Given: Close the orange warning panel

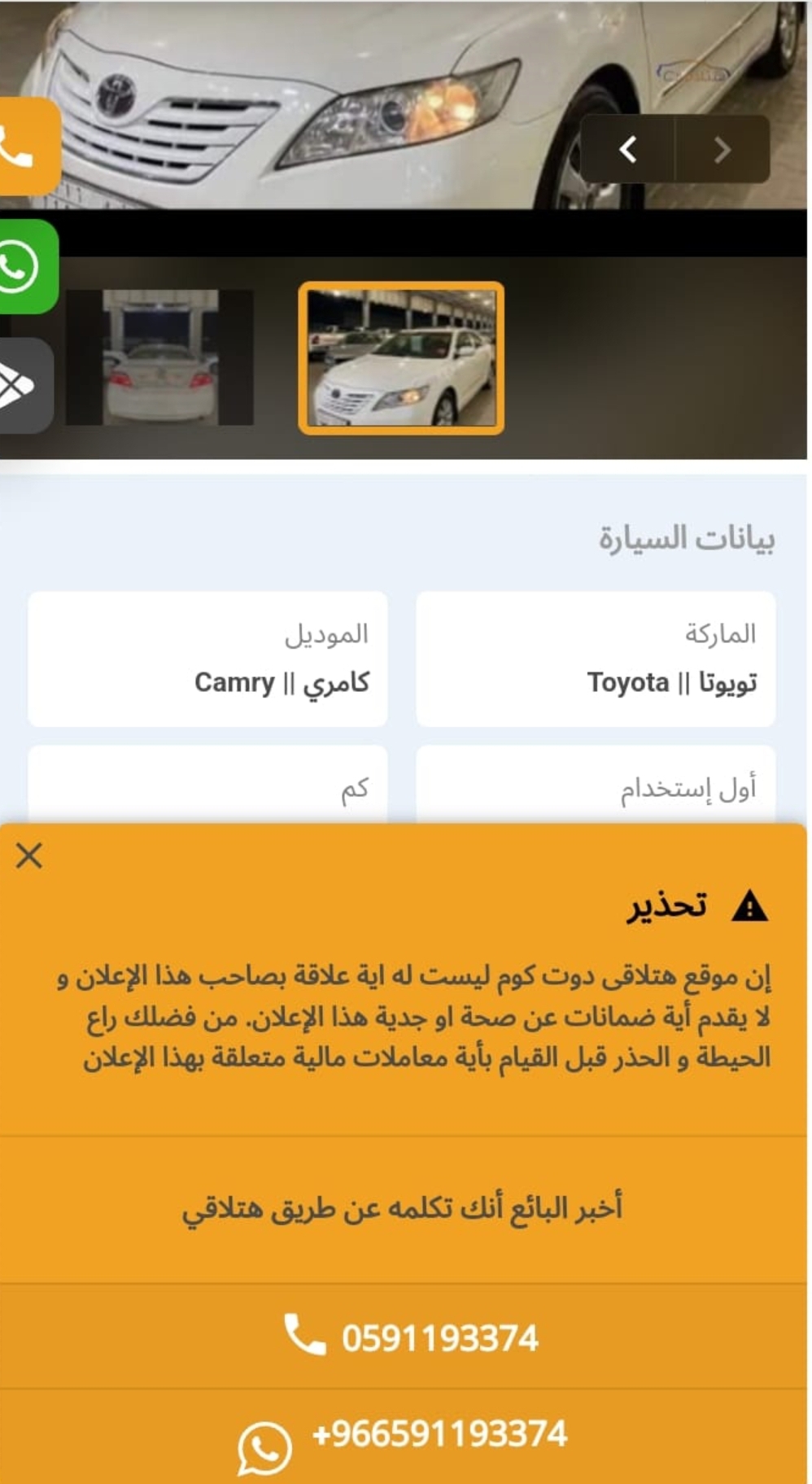Looking at the screenshot, I should click(x=29, y=856).
